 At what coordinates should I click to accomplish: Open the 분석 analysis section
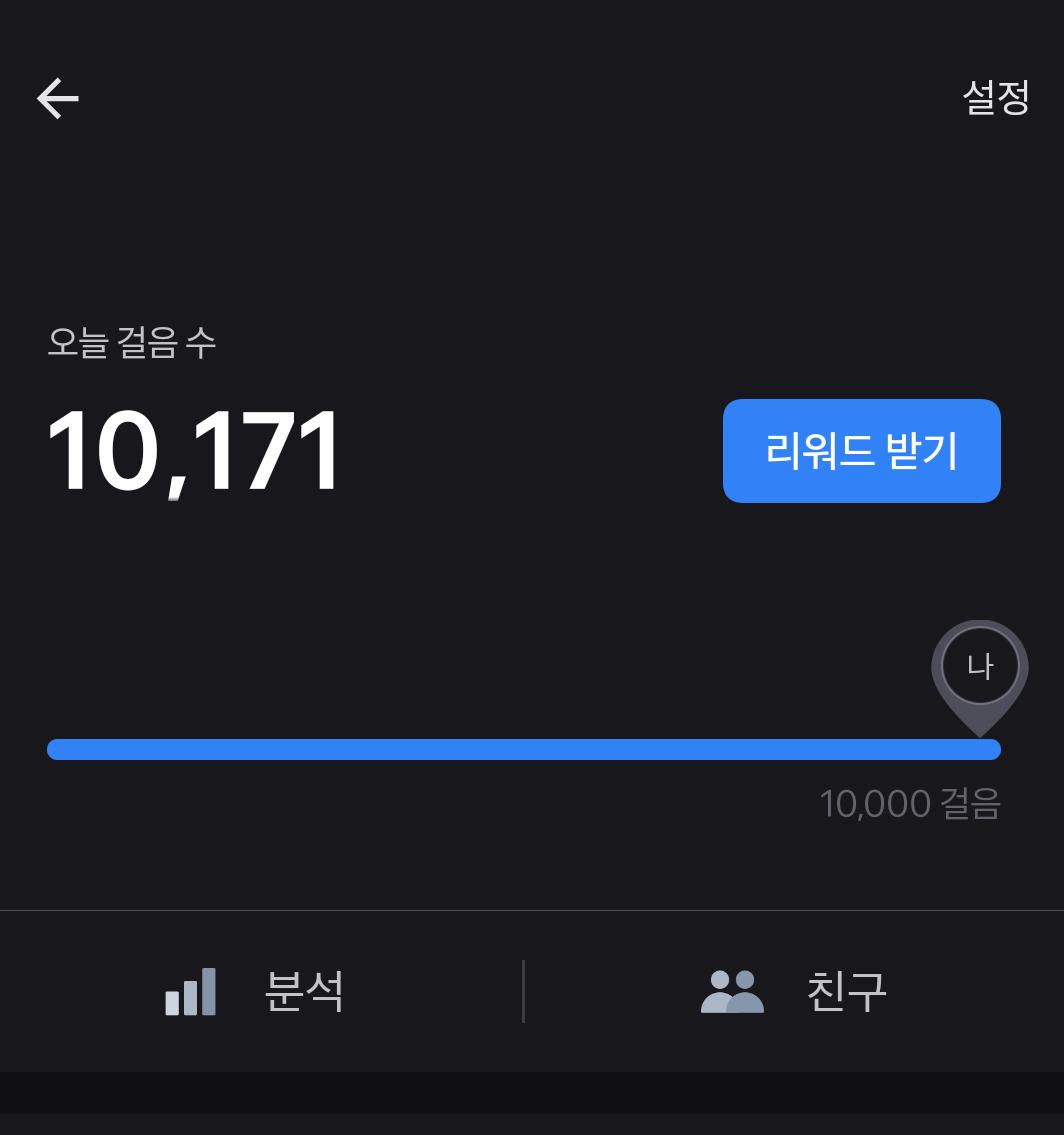coord(258,991)
